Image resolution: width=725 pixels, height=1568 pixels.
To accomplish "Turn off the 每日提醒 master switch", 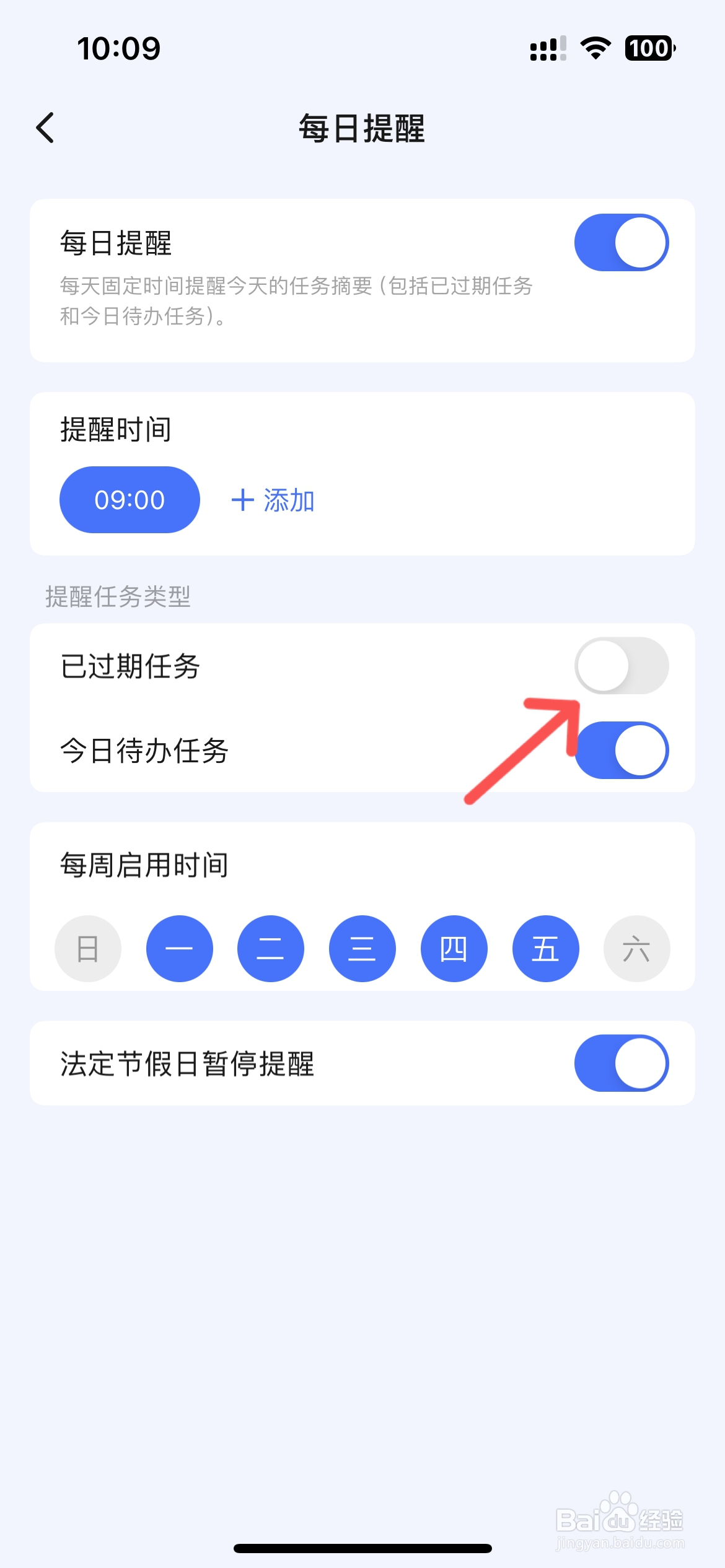I will coord(622,242).
